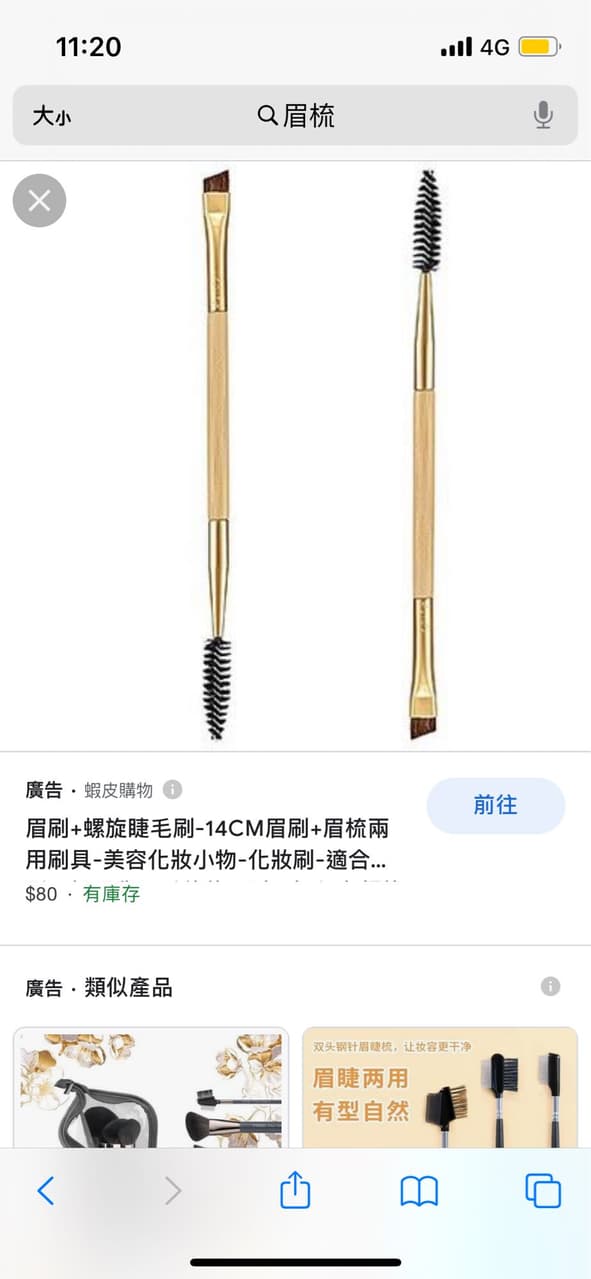Viewport: 591px width, 1279px height.
Task: Open the 眉刷+螺旋睫毛刷 product listing
Action: point(207,844)
